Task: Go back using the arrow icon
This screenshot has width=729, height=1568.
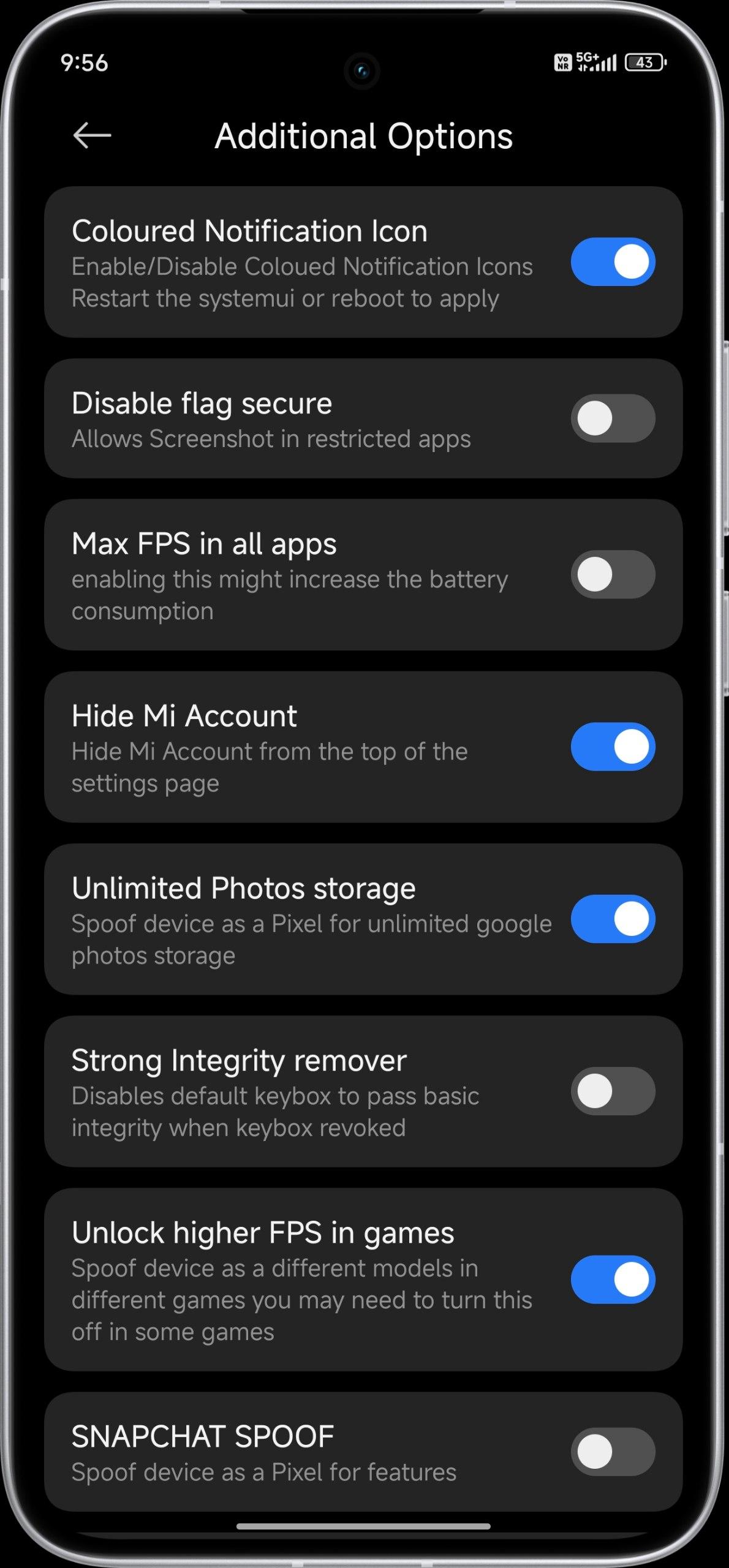Action: pos(92,135)
